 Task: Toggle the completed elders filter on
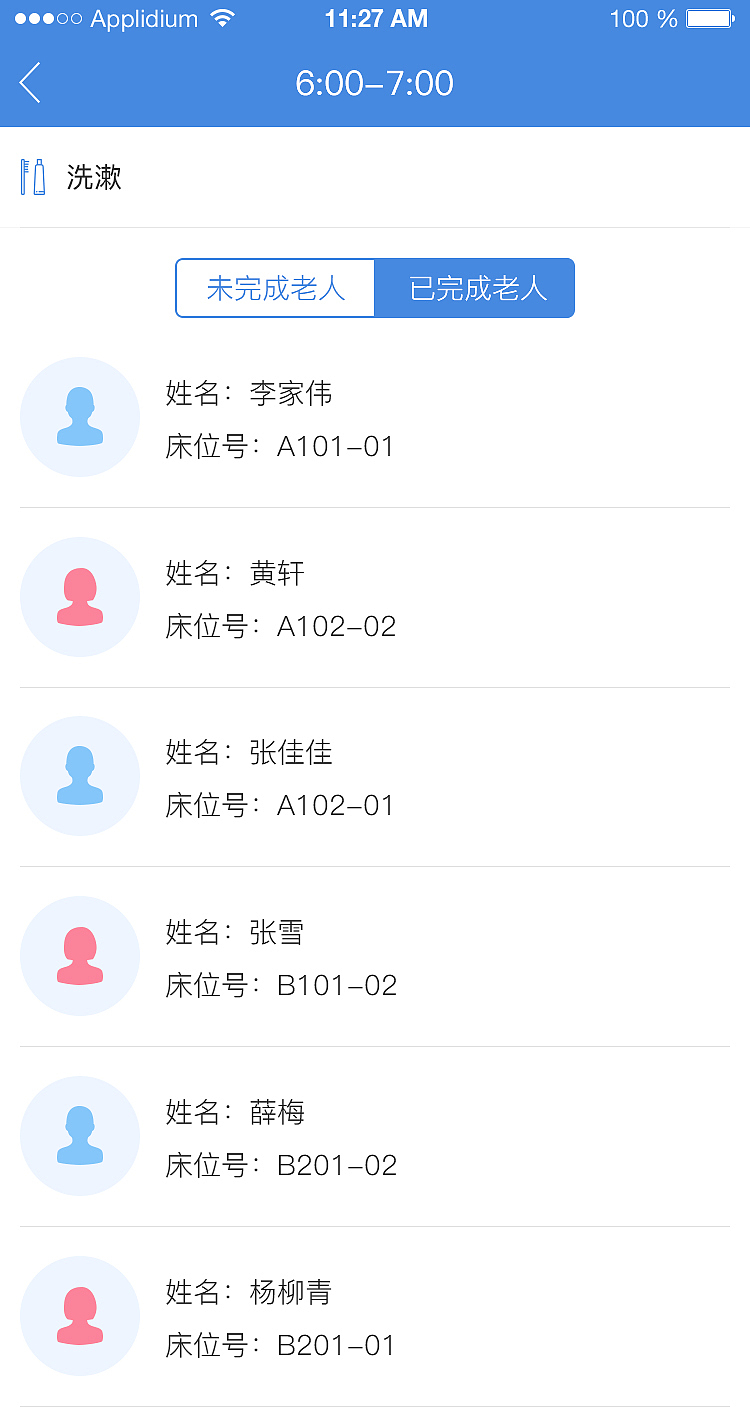474,288
